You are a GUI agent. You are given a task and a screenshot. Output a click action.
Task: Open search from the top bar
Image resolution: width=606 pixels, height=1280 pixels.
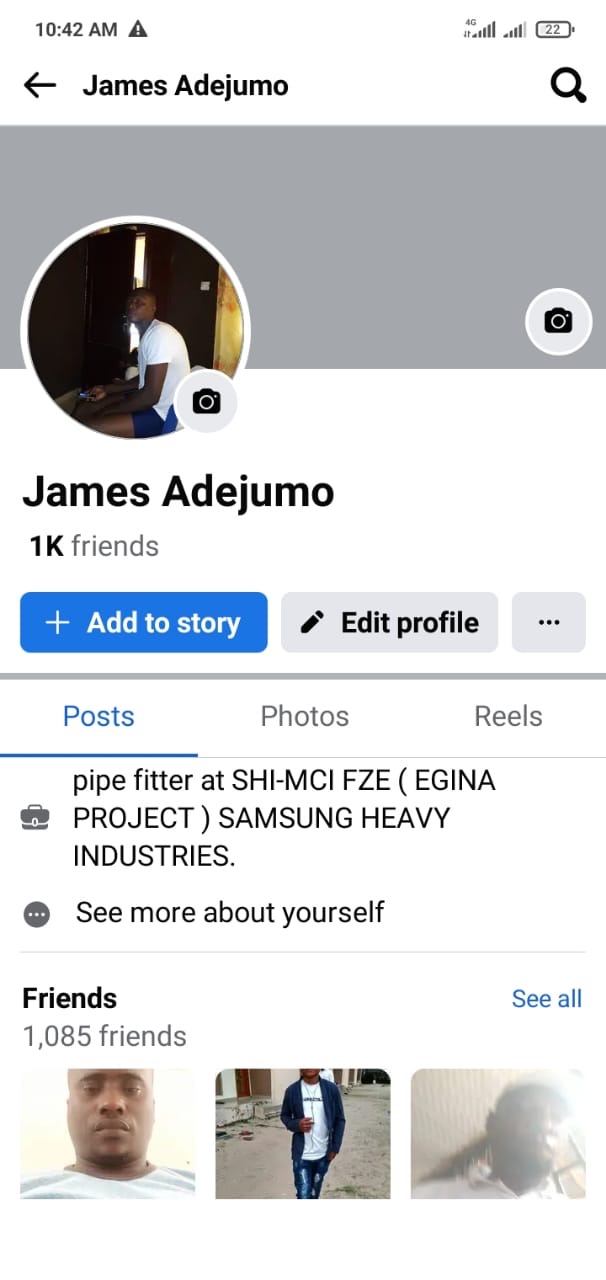(568, 86)
